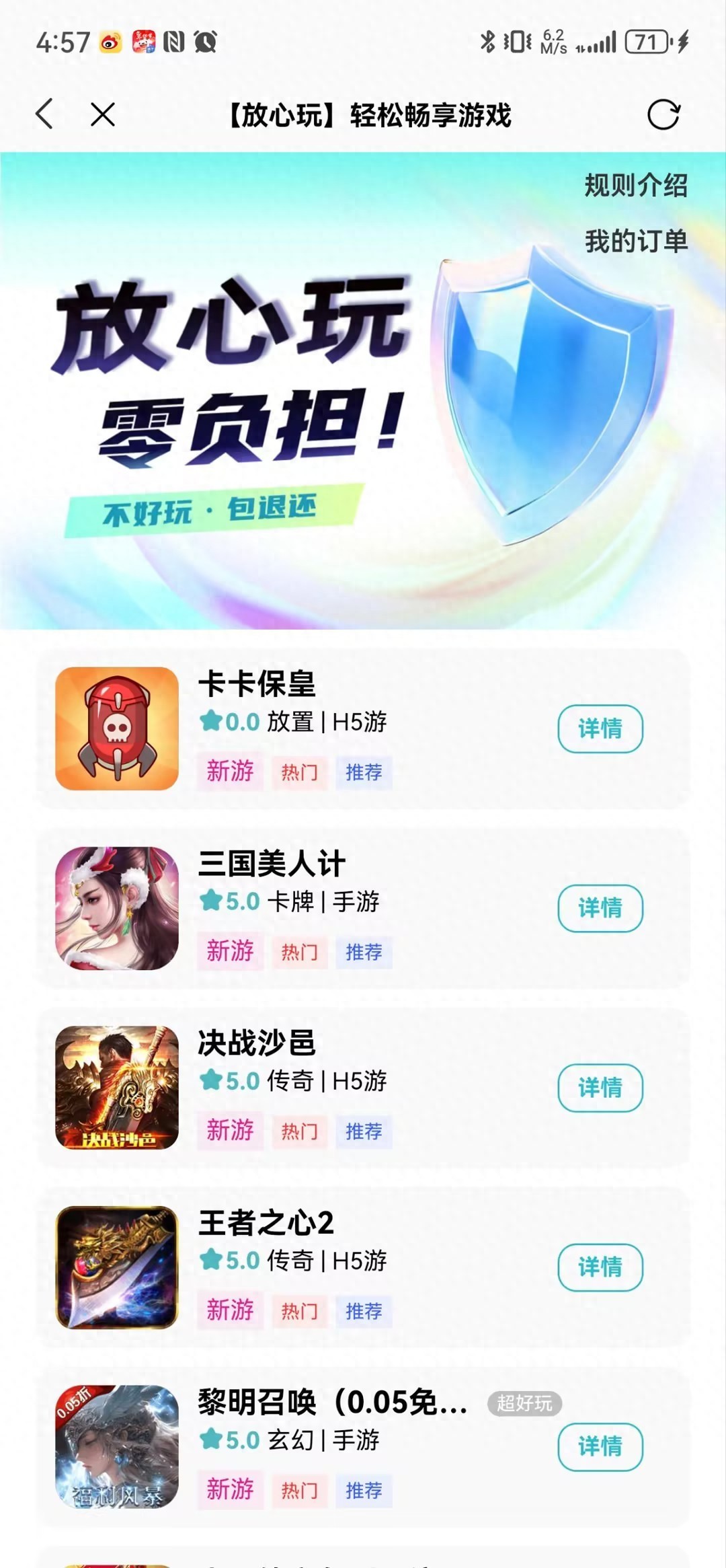View 详情 for 三国美人计

600,908
